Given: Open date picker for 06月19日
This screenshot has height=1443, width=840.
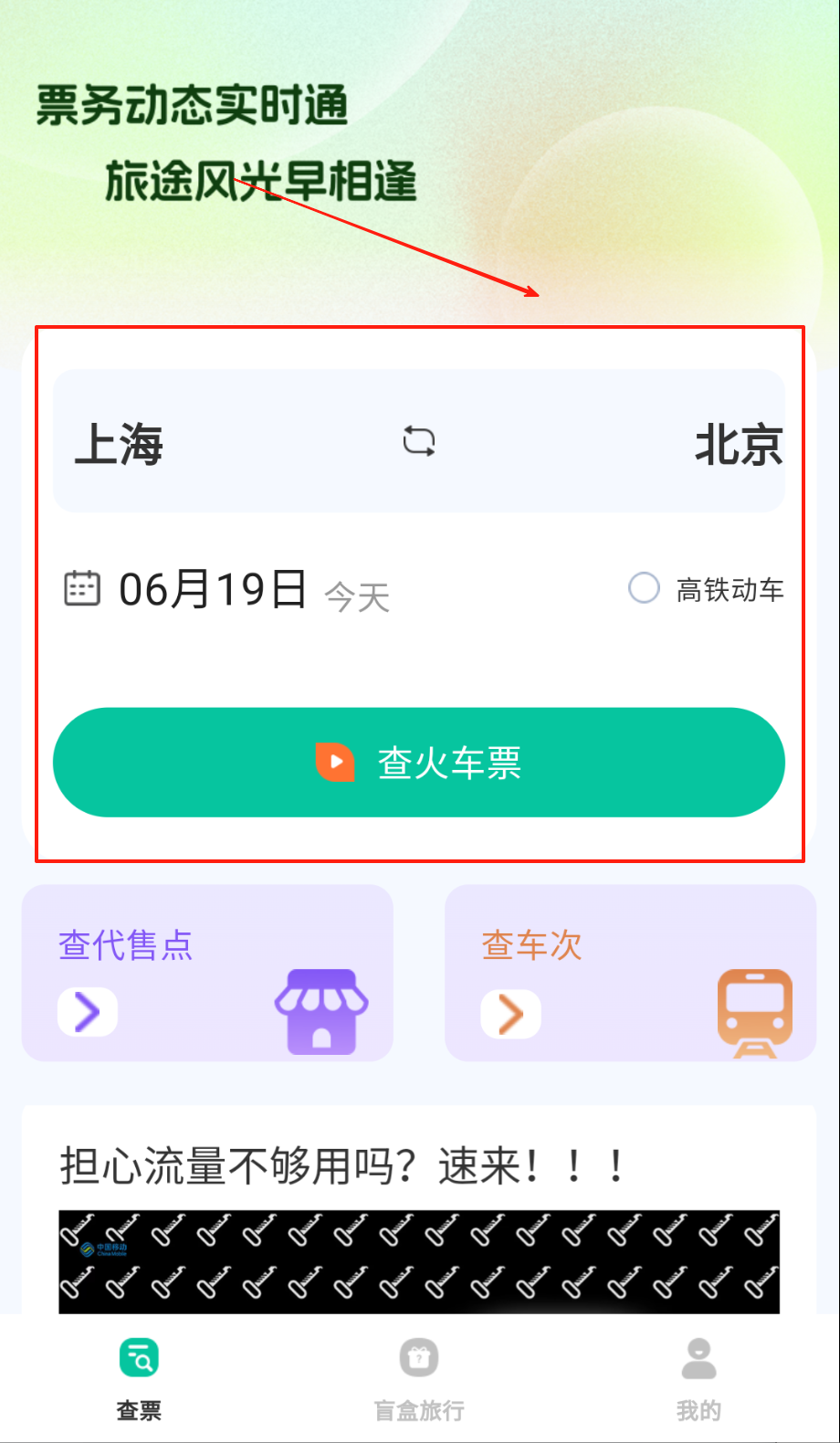Looking at the screenshot, I should [x=212, y=589].
